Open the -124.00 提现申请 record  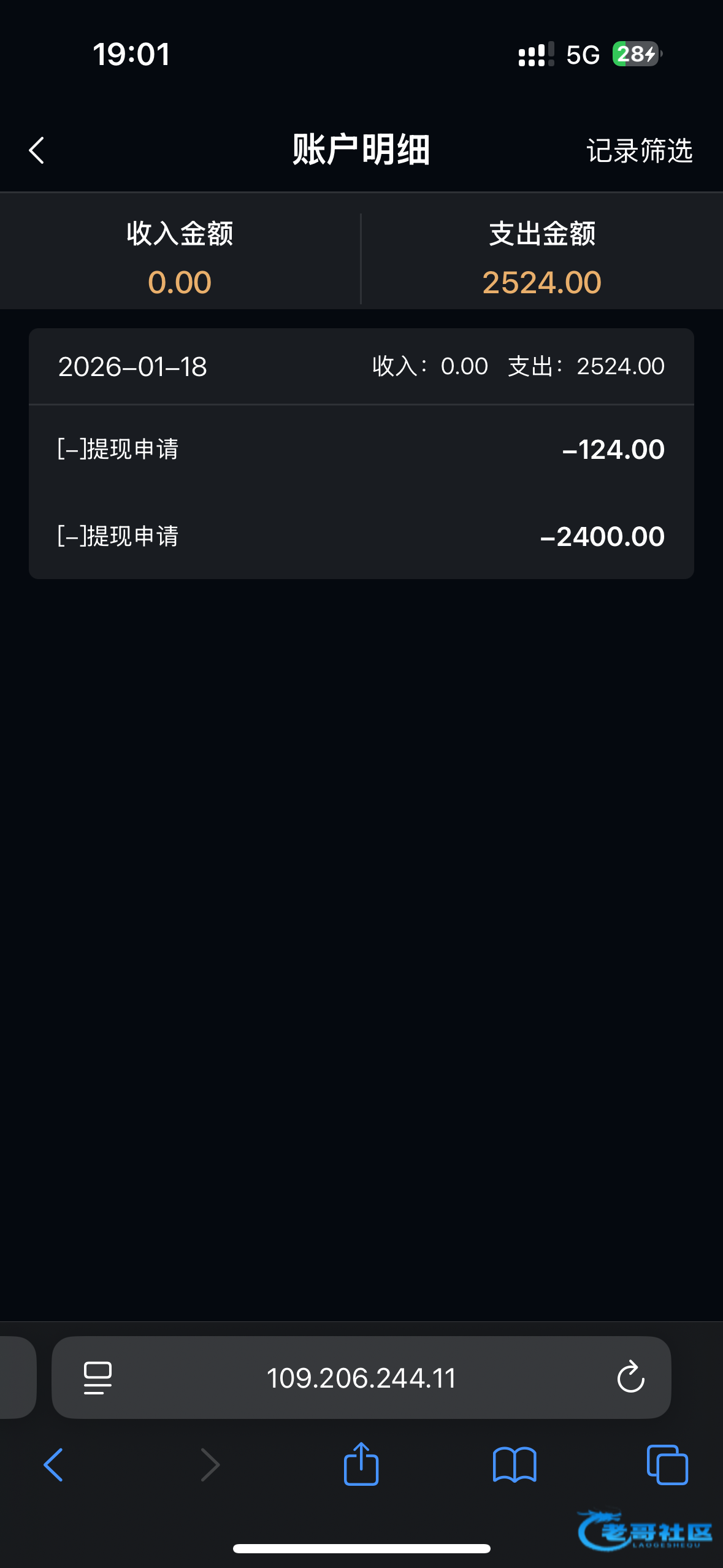click(361, 449)
